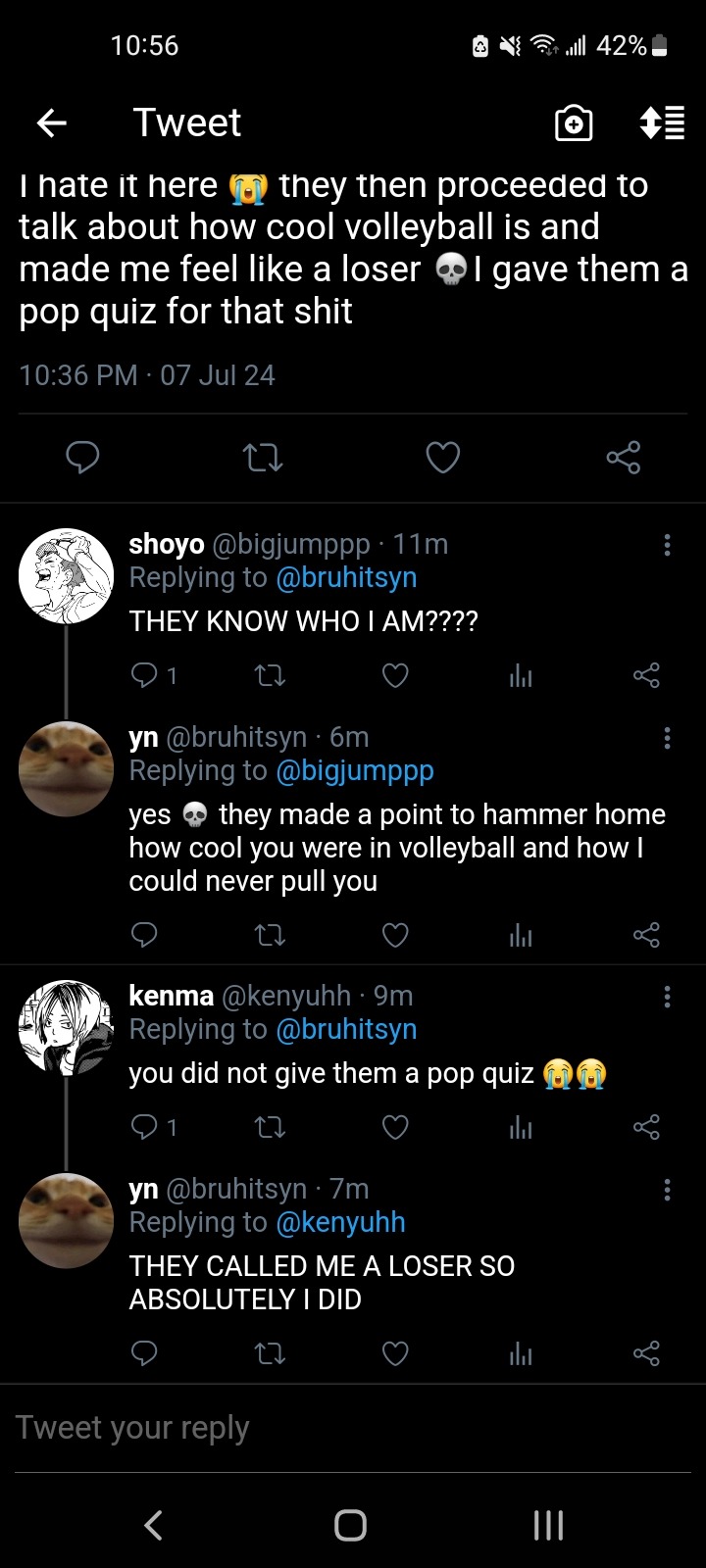This screenshot has width=706, height=1568.
Task: Open kenma's profile picture
Action: tap(66, 1028)
